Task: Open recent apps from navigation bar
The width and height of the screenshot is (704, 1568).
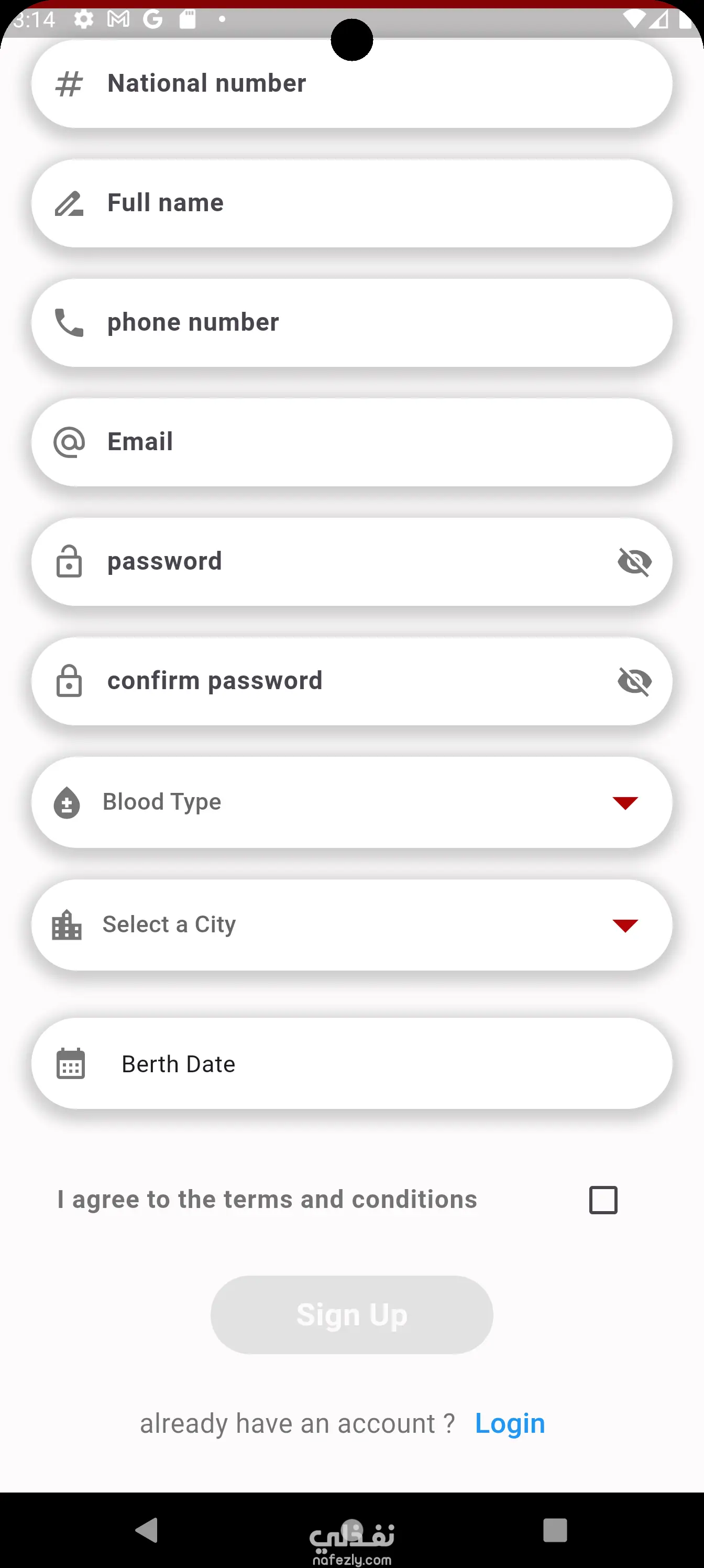Action: 555,1530
